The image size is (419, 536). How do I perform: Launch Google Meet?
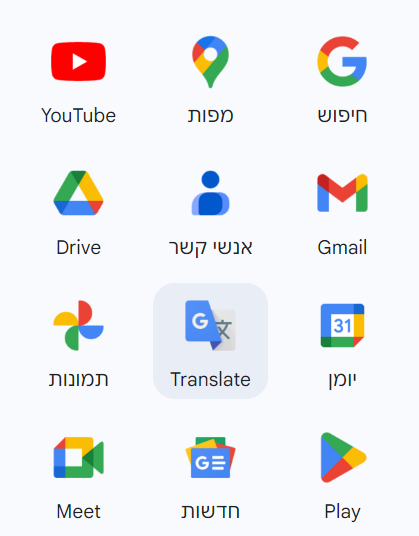pyautogui.click(x=79, y=473)
